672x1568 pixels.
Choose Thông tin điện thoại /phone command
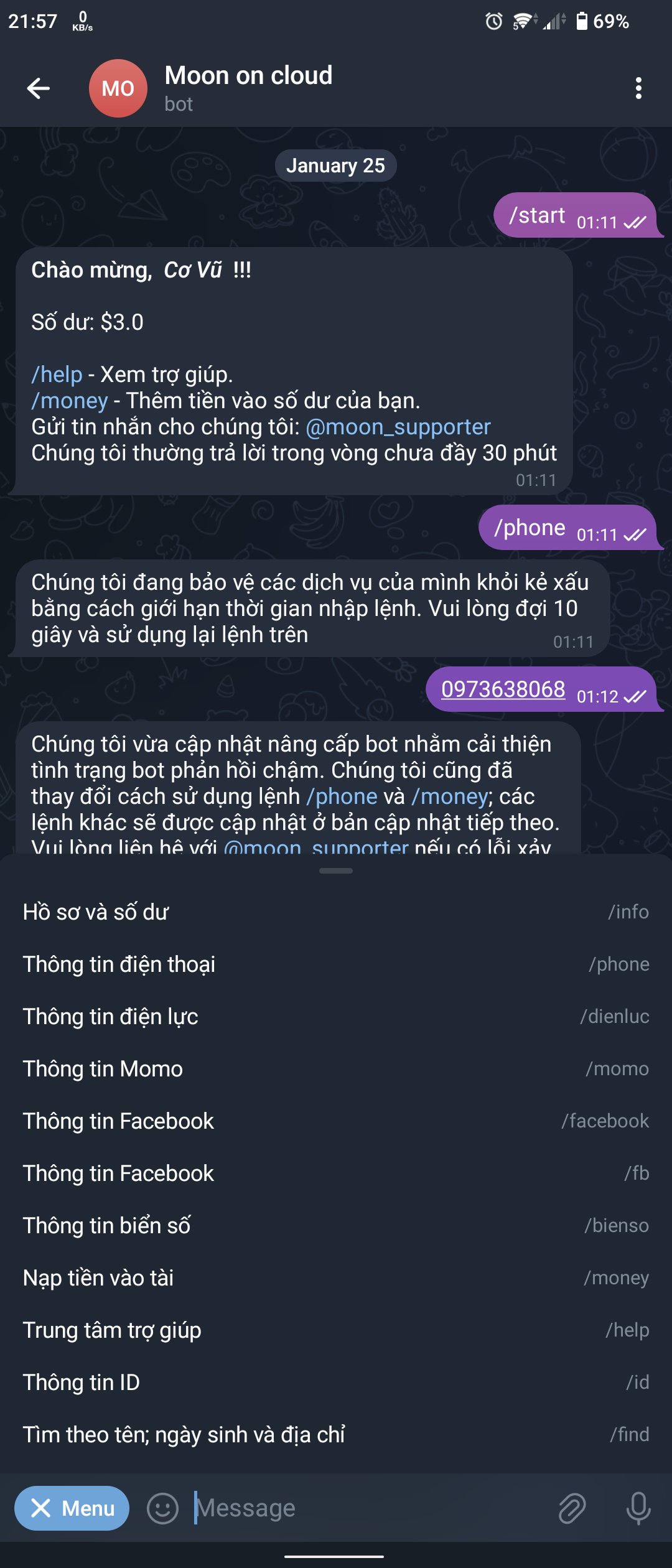[x=336, y=964]
